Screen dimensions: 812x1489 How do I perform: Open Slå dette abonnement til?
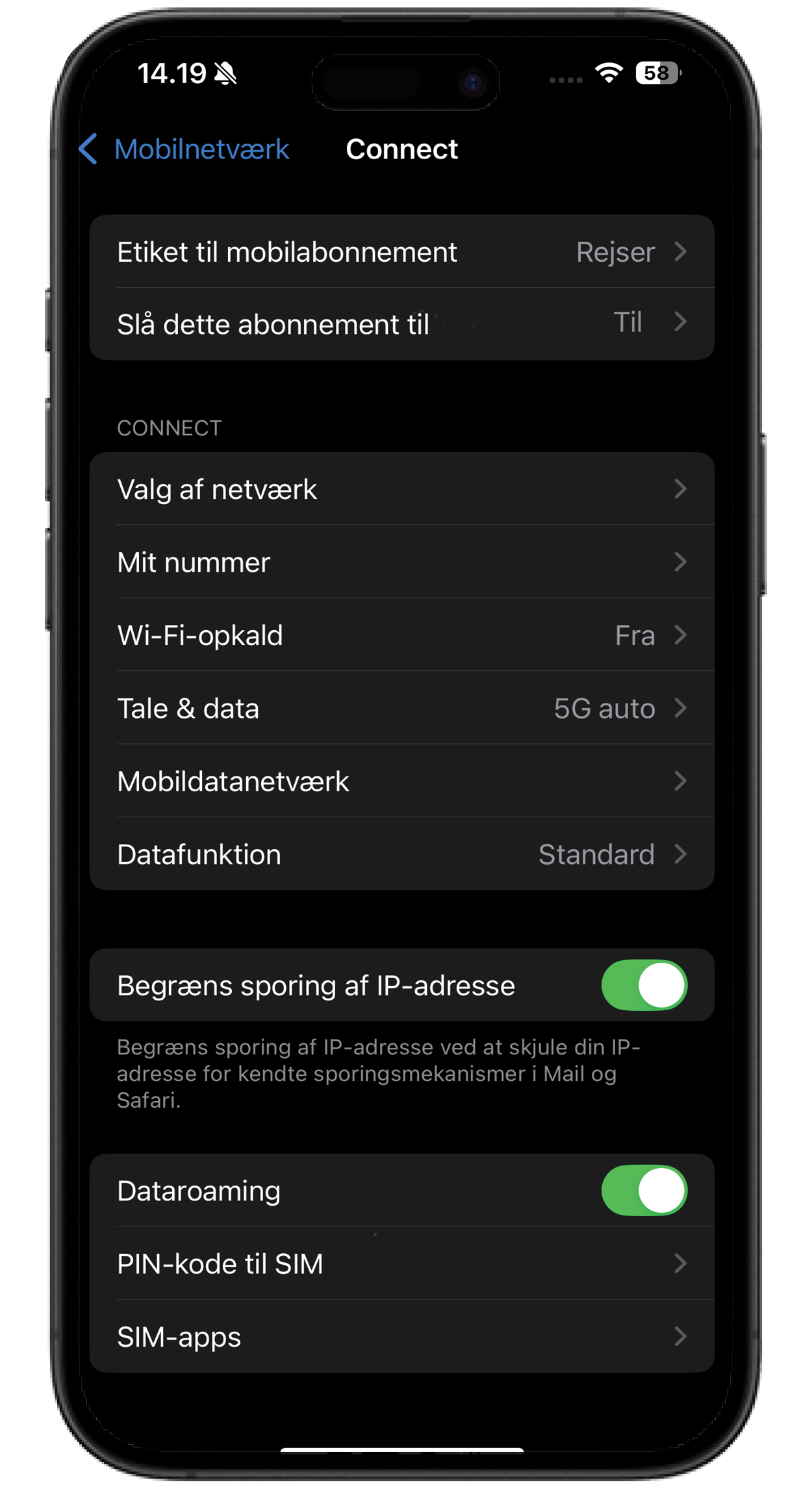[x=401, y=324]
